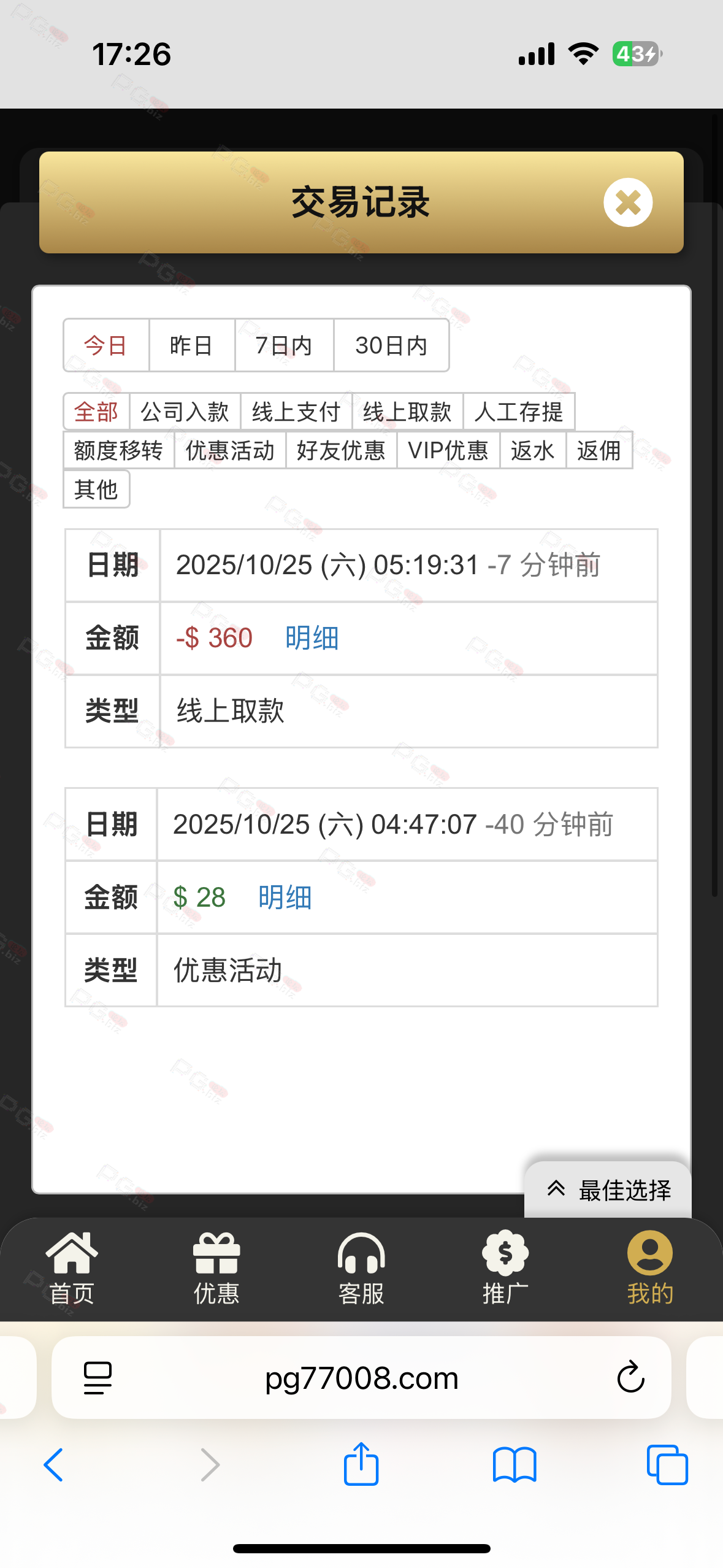Screen dimensions: 723x1568
Task: Filter by 其他 type
Action: (96, 489)
